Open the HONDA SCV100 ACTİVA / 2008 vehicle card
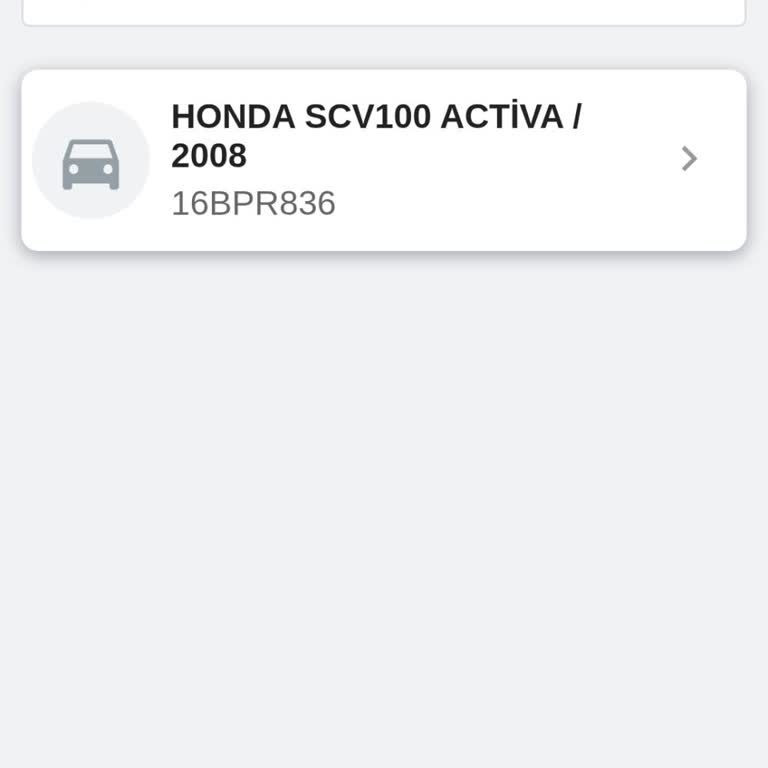This screenshot has width=768, height=768. tap(383, 160)
